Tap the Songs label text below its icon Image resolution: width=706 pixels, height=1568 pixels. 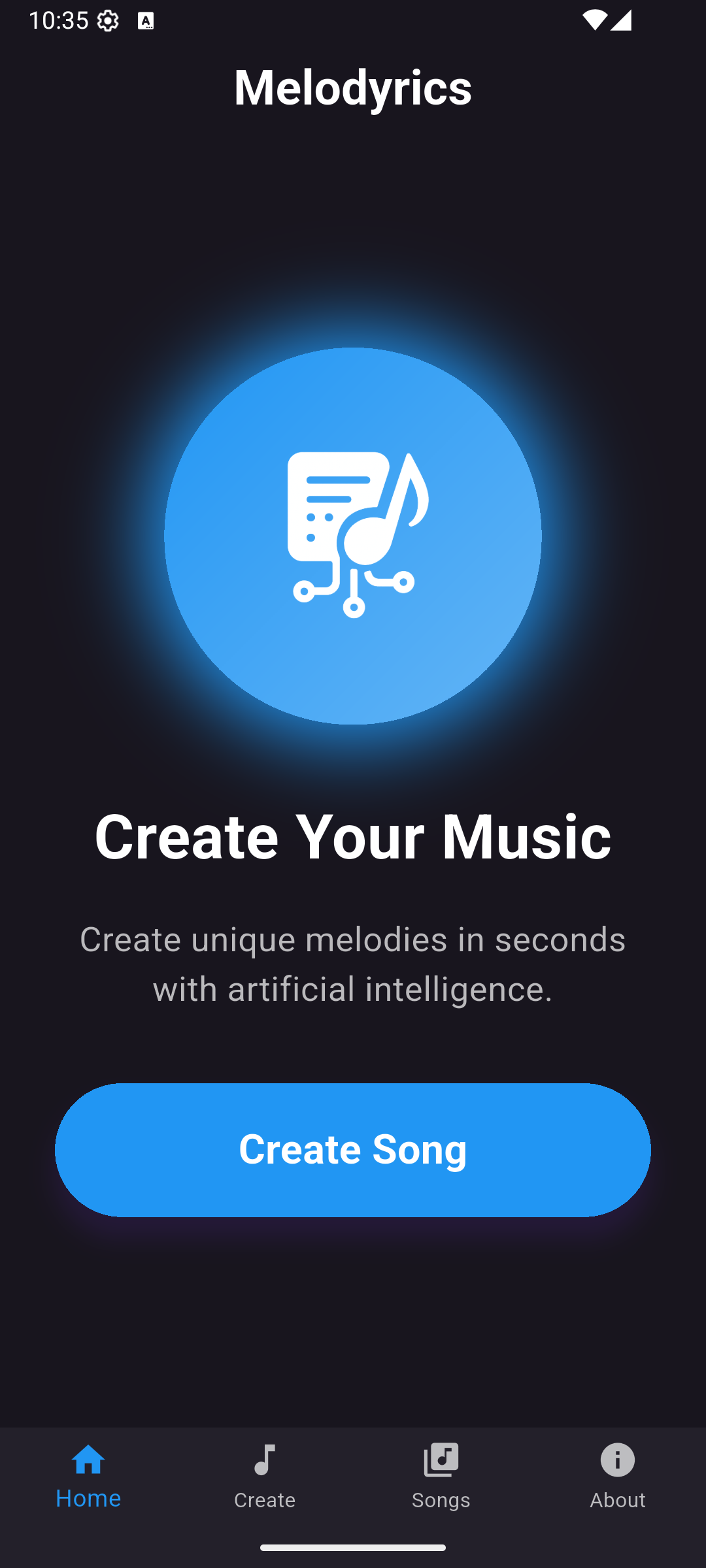pyautogui.click(x=441, y=1499)
